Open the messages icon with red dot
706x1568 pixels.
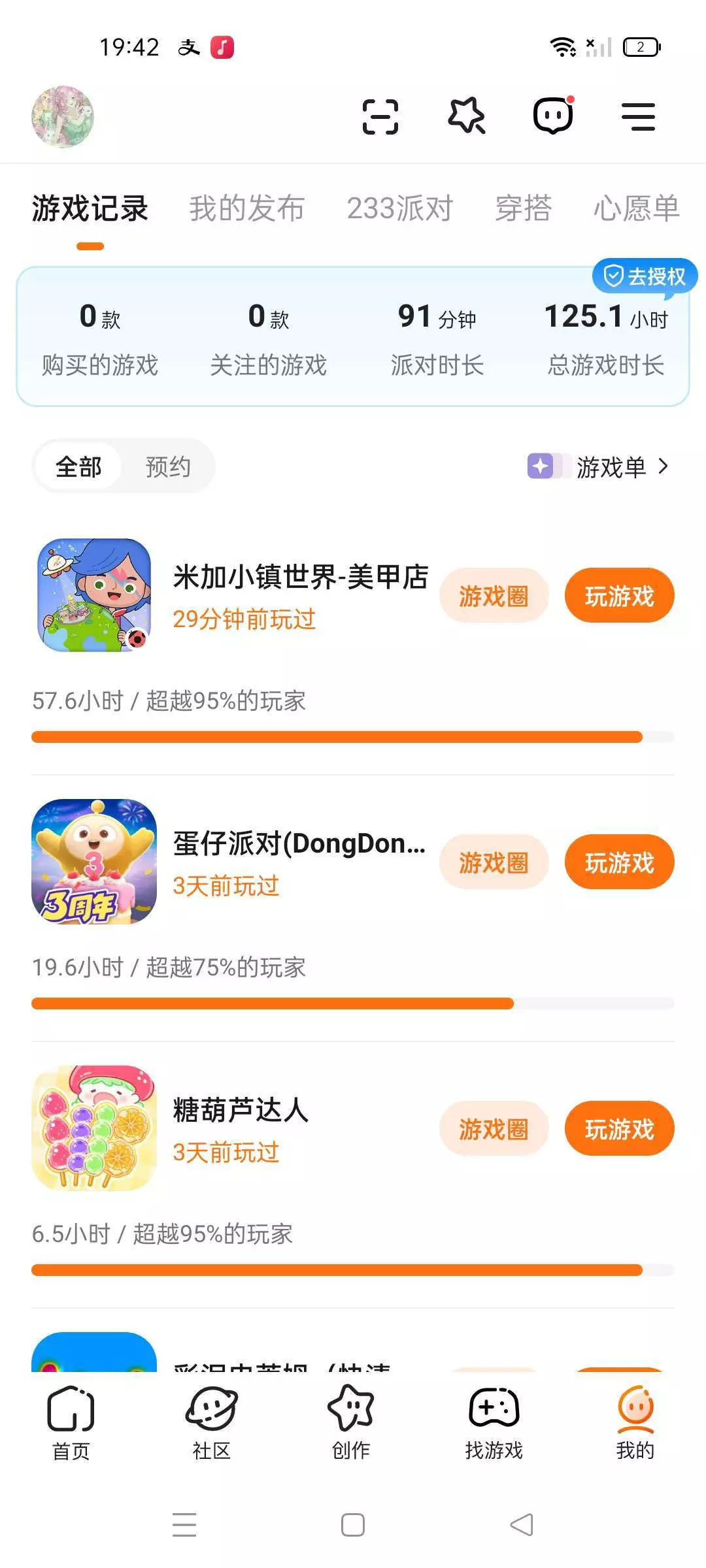[553, 116]
